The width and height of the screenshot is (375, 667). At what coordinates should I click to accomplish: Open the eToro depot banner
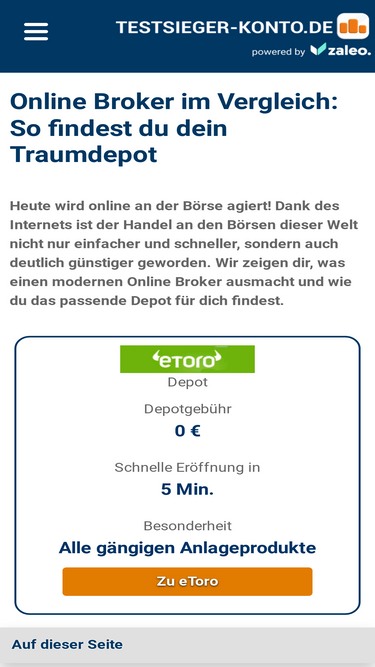point(187,359)
